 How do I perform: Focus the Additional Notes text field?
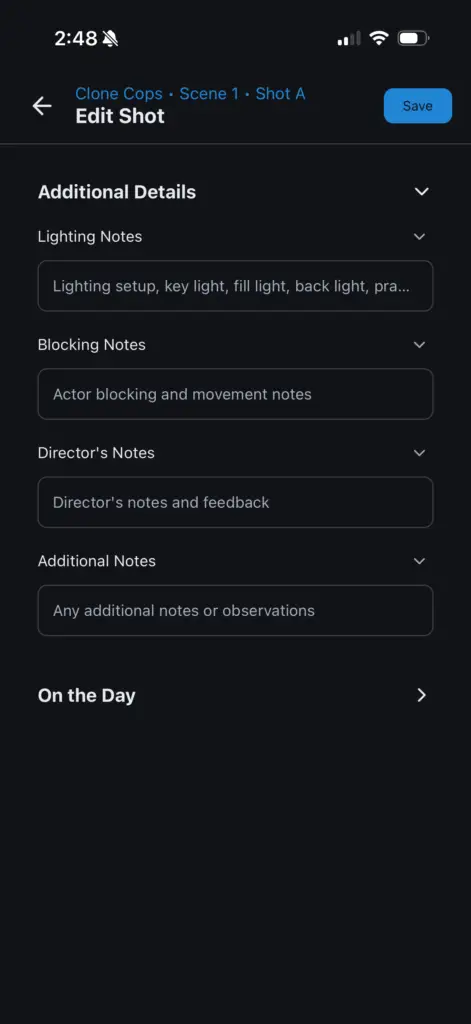pyautogui.click(x=235, y=610)
